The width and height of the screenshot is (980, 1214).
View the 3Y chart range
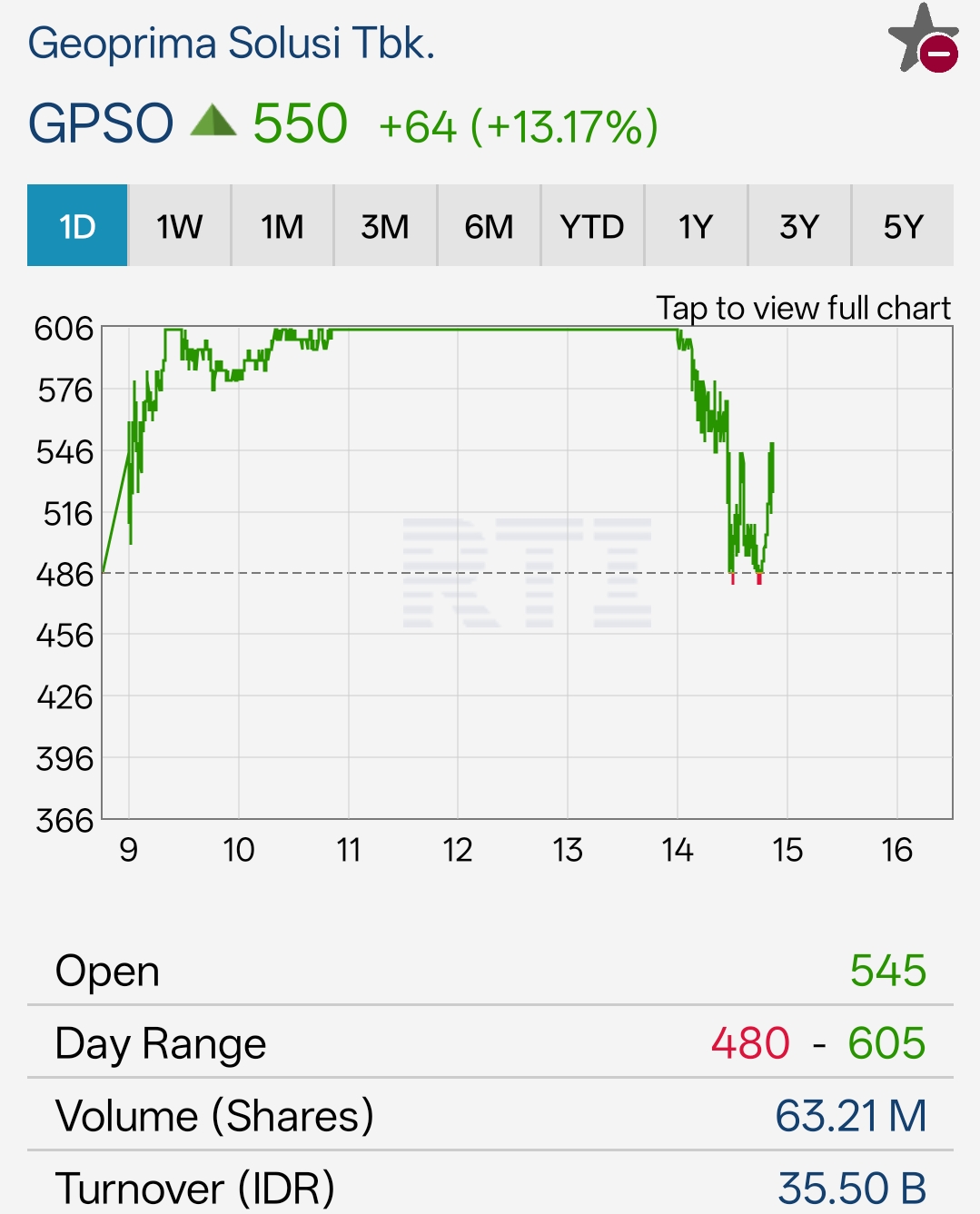[799, 226]
